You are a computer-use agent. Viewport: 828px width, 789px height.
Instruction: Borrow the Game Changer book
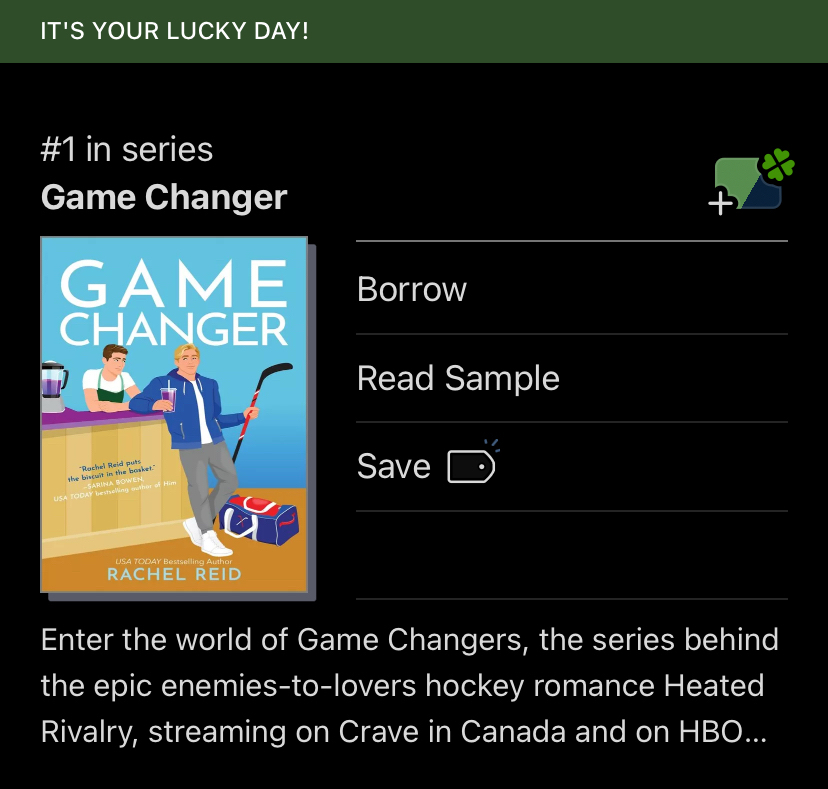(x=412, y=290)
